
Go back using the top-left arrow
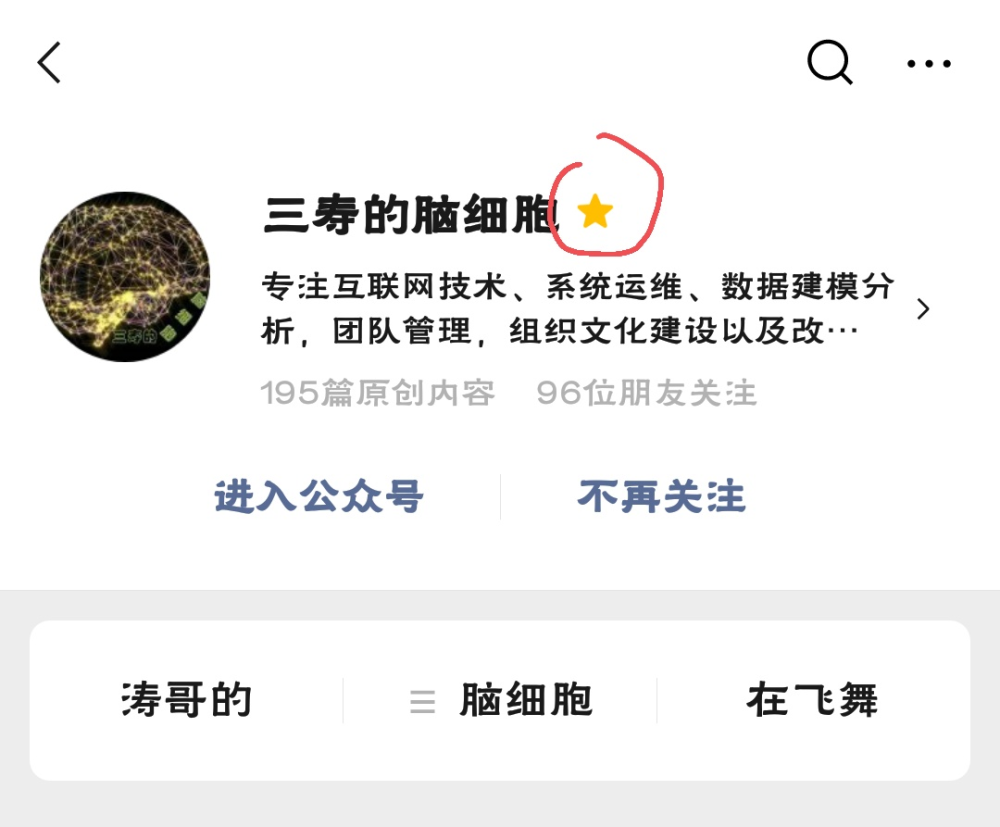click(49, 63)
